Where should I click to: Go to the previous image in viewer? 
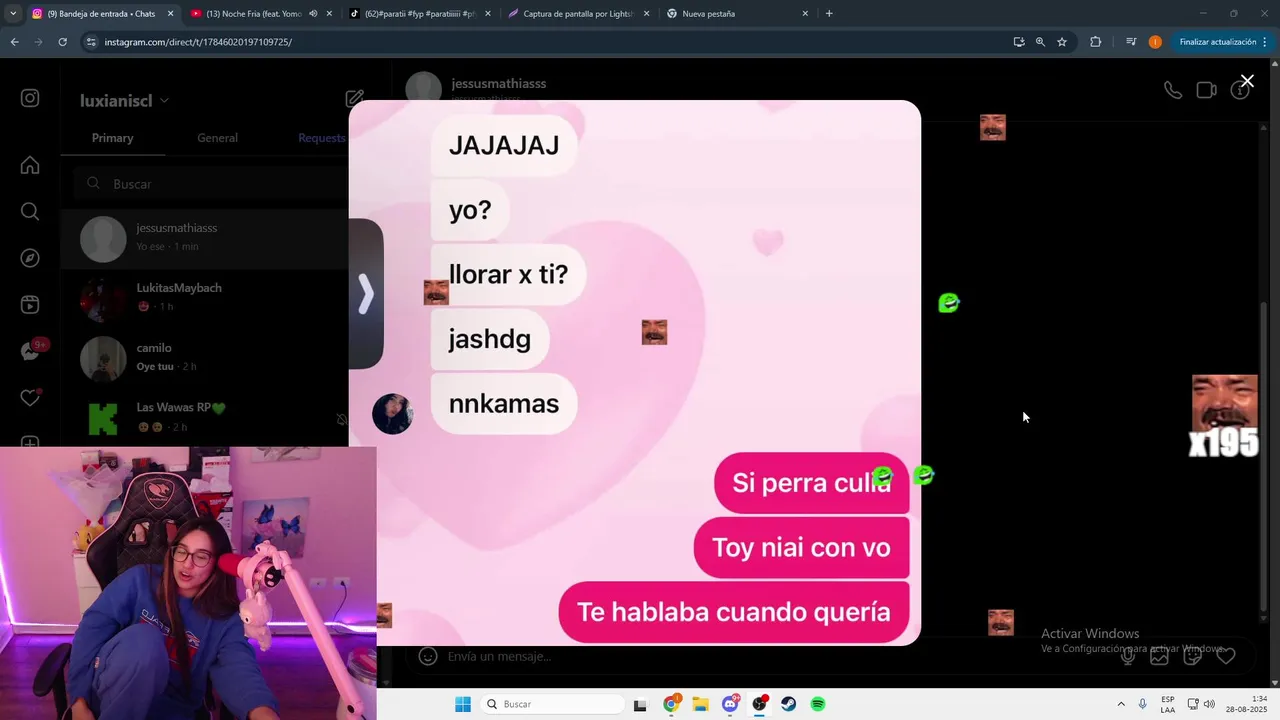(x=366, y=294)
